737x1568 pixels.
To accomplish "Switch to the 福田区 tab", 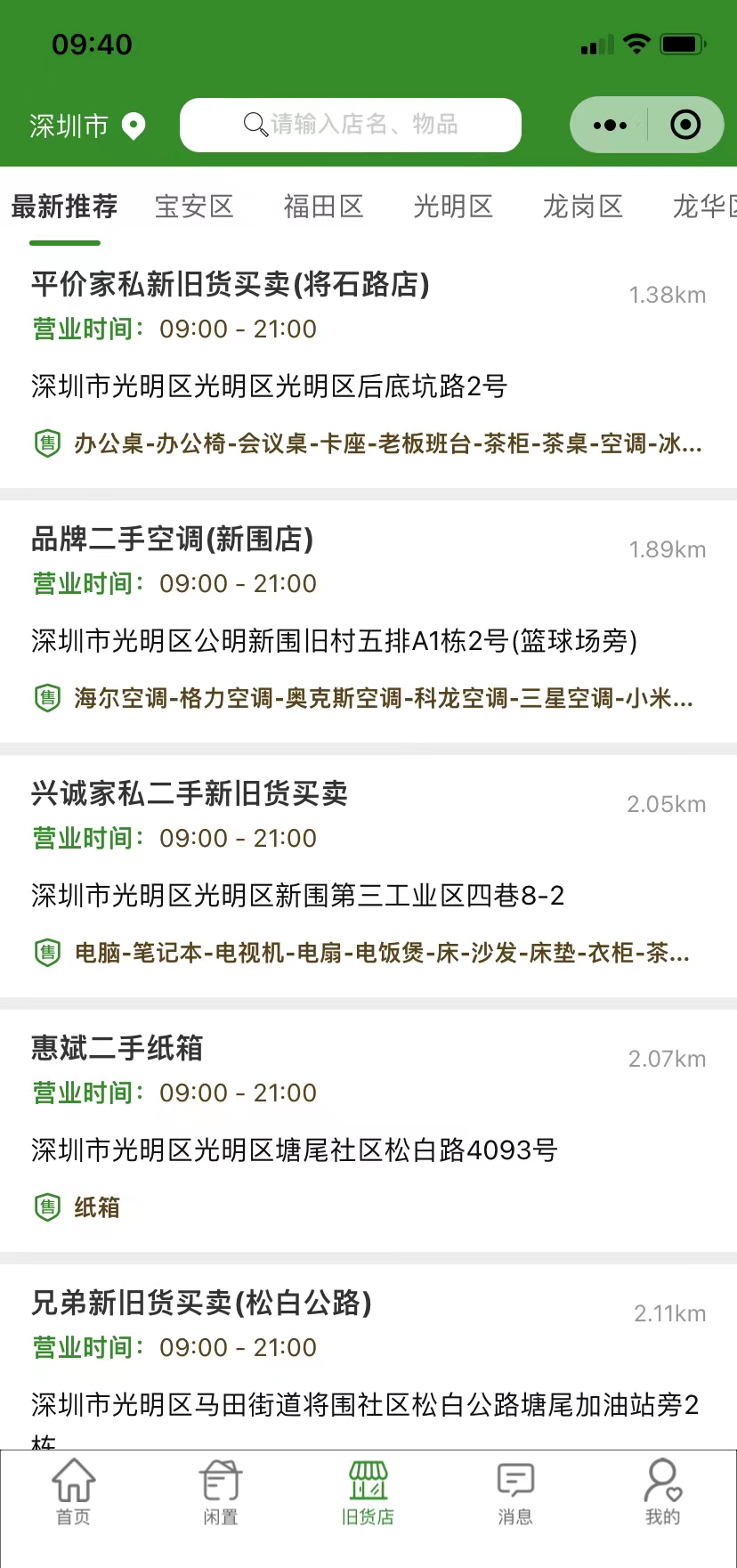I will [324, 207].
